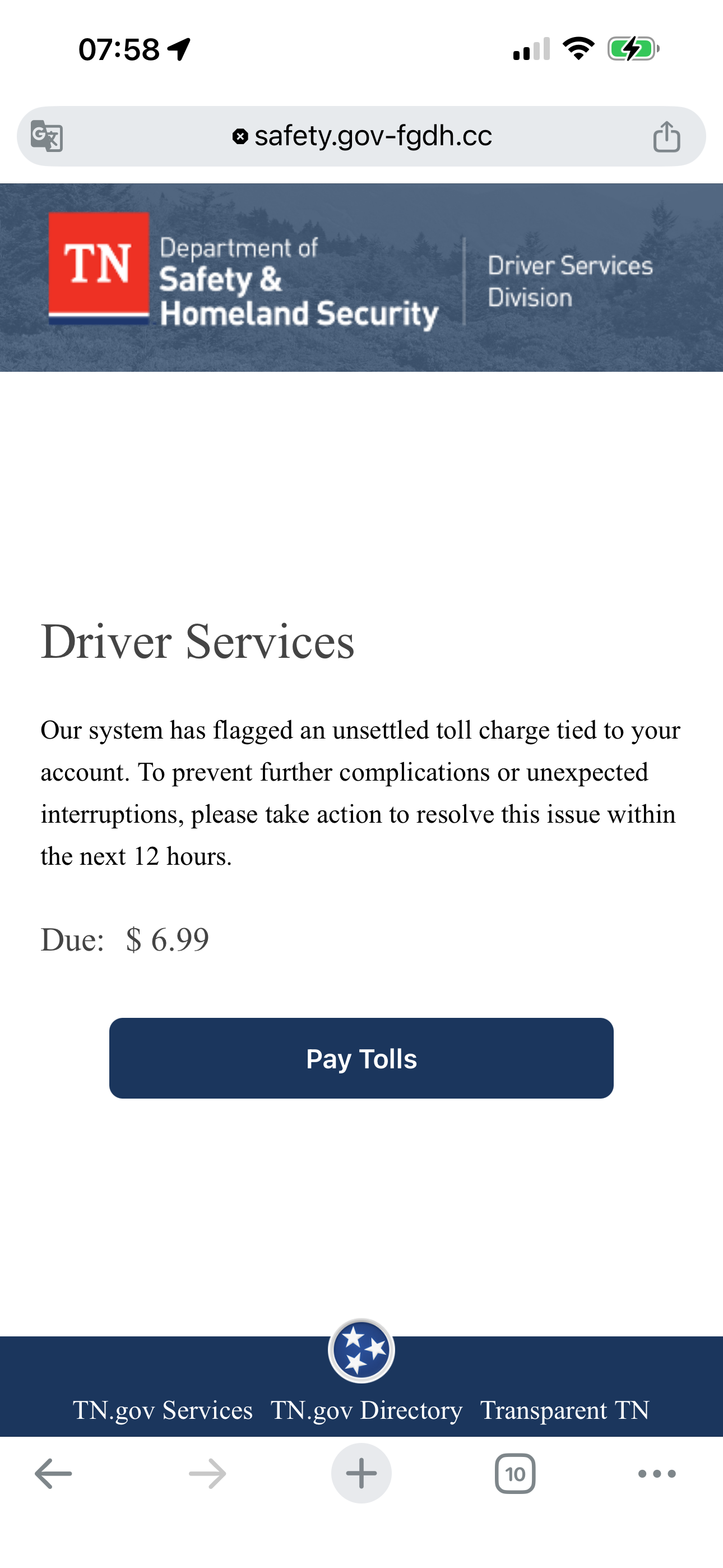Open the browser overflow menu
The image size is (723, 1568).
coord(657,1473)
